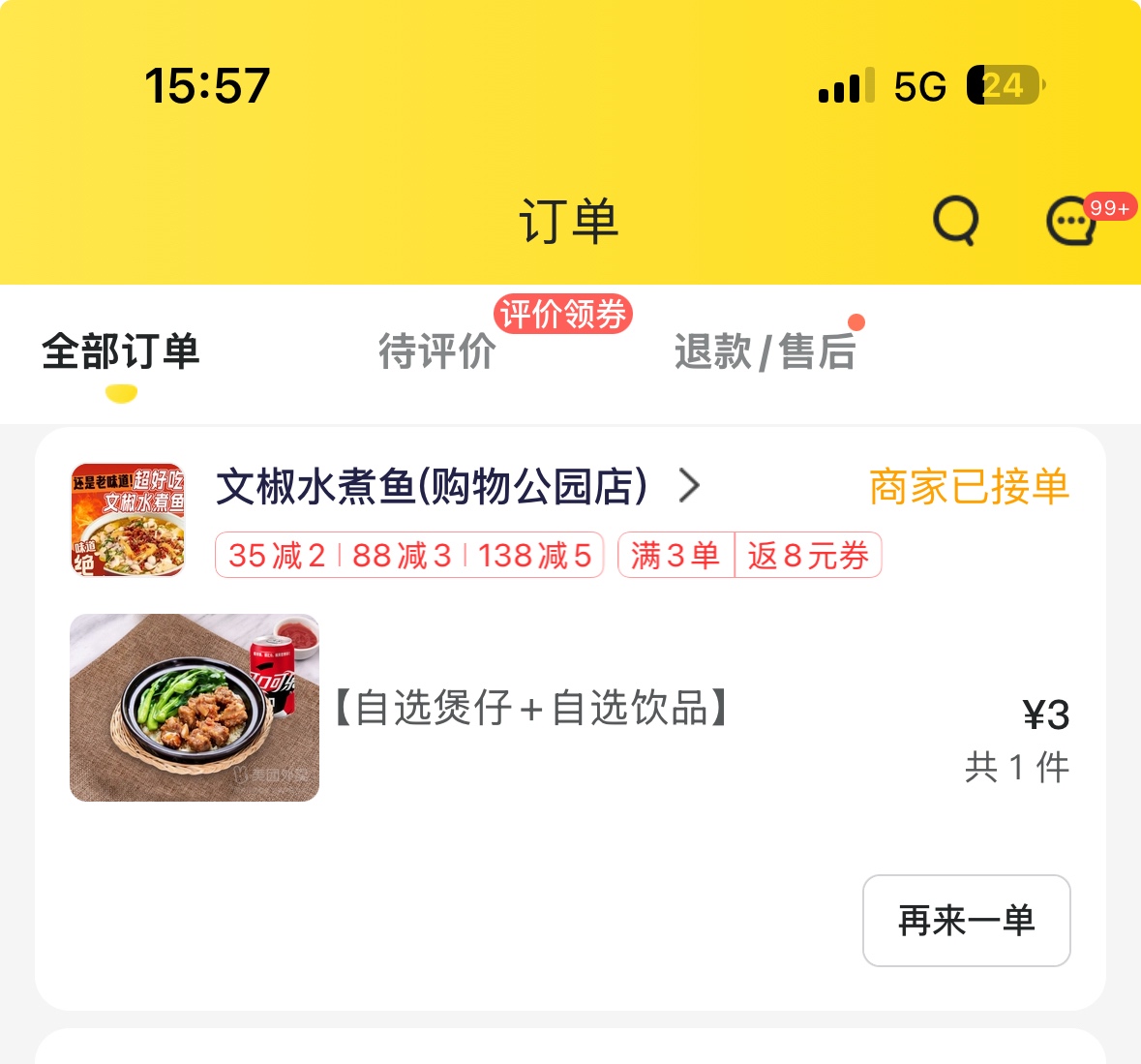Switch to the 退款/售后 tab
This screenshot has height=1064, width=1141.
pyautogui.click(x=765, y=351)
